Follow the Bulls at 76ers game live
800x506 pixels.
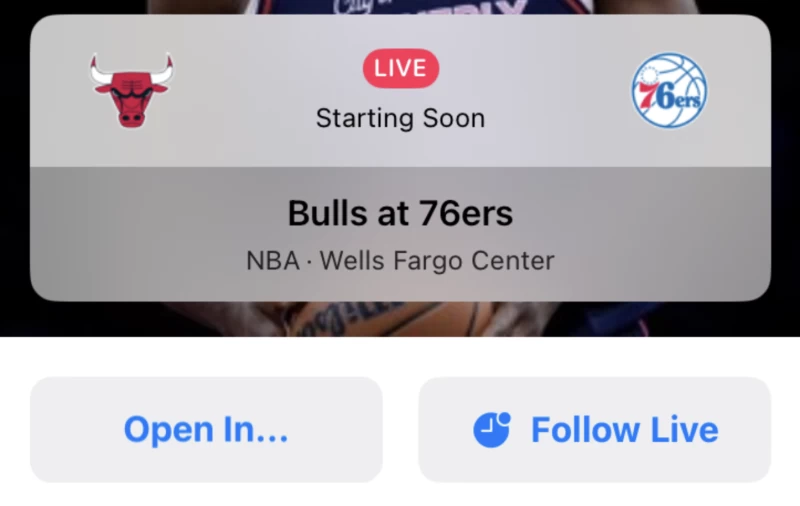tap(594, 430)
